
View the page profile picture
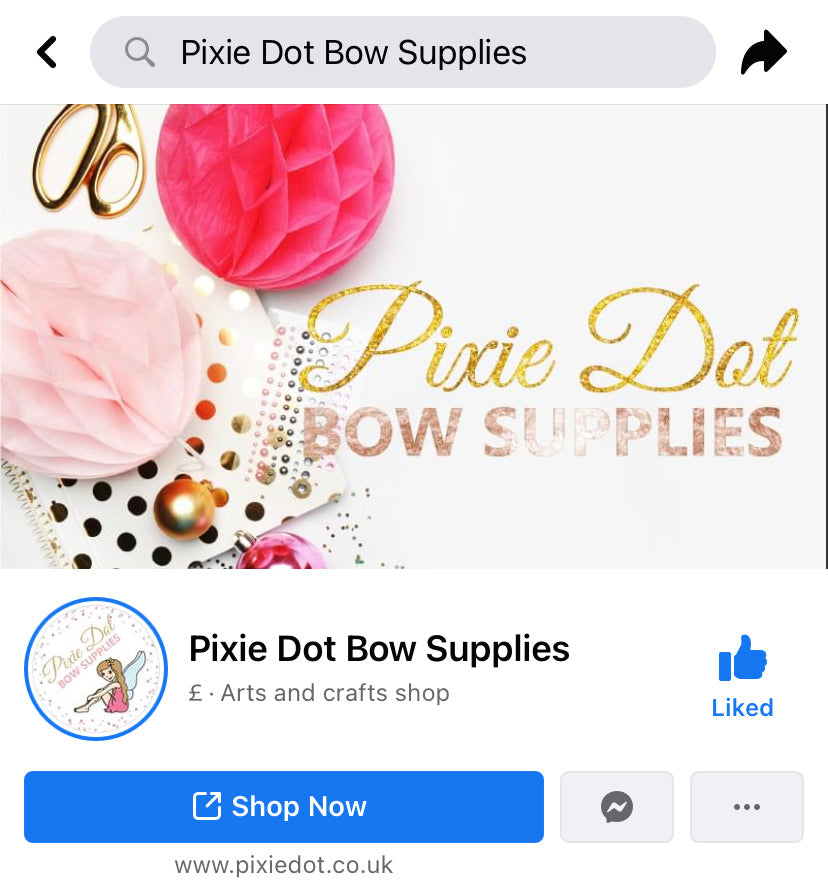(x=95, y=669)
